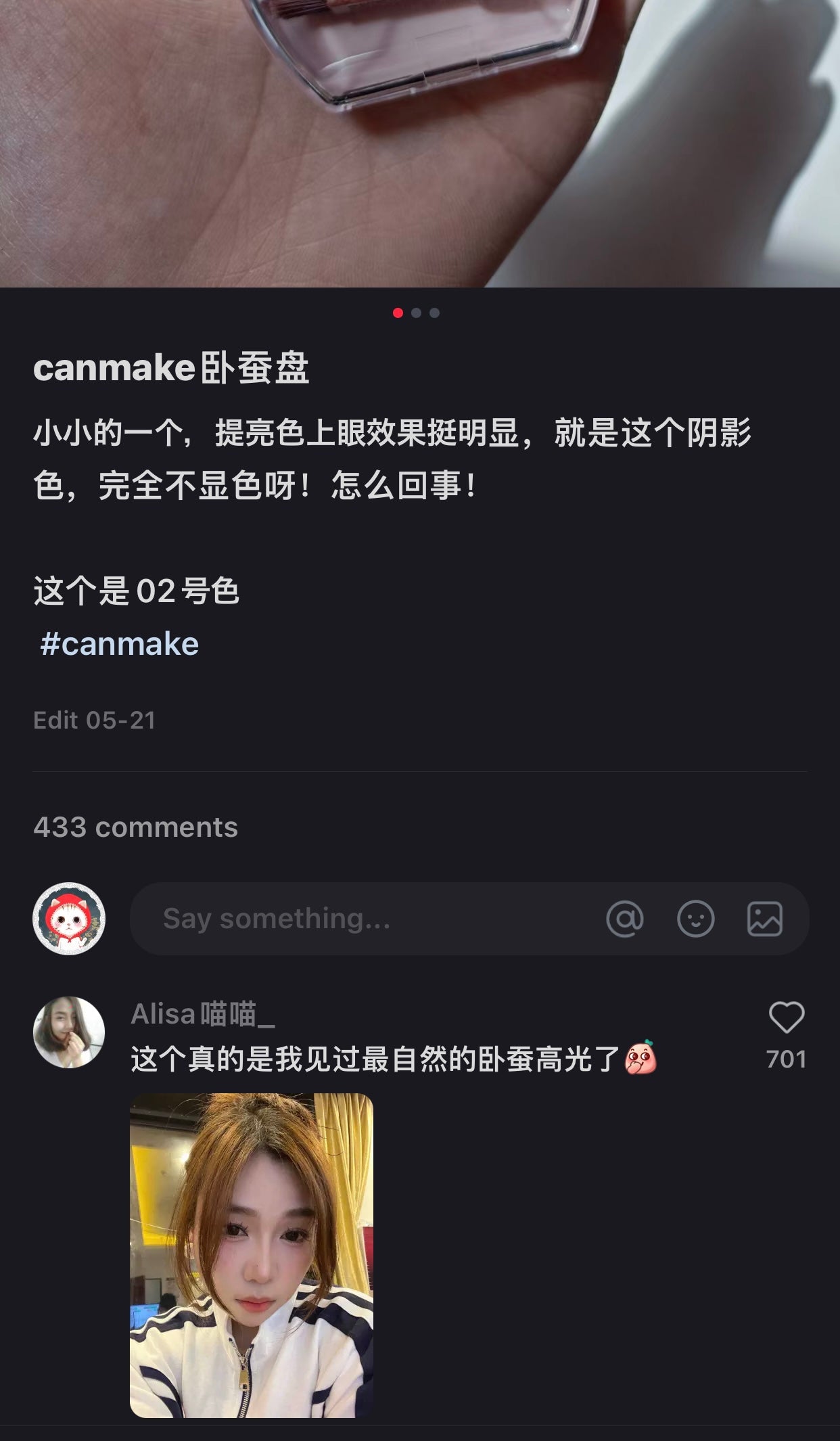Tap the @ mention icon
The width and height of the screenshot is (840, 1441).
click(x=625, y=919)
